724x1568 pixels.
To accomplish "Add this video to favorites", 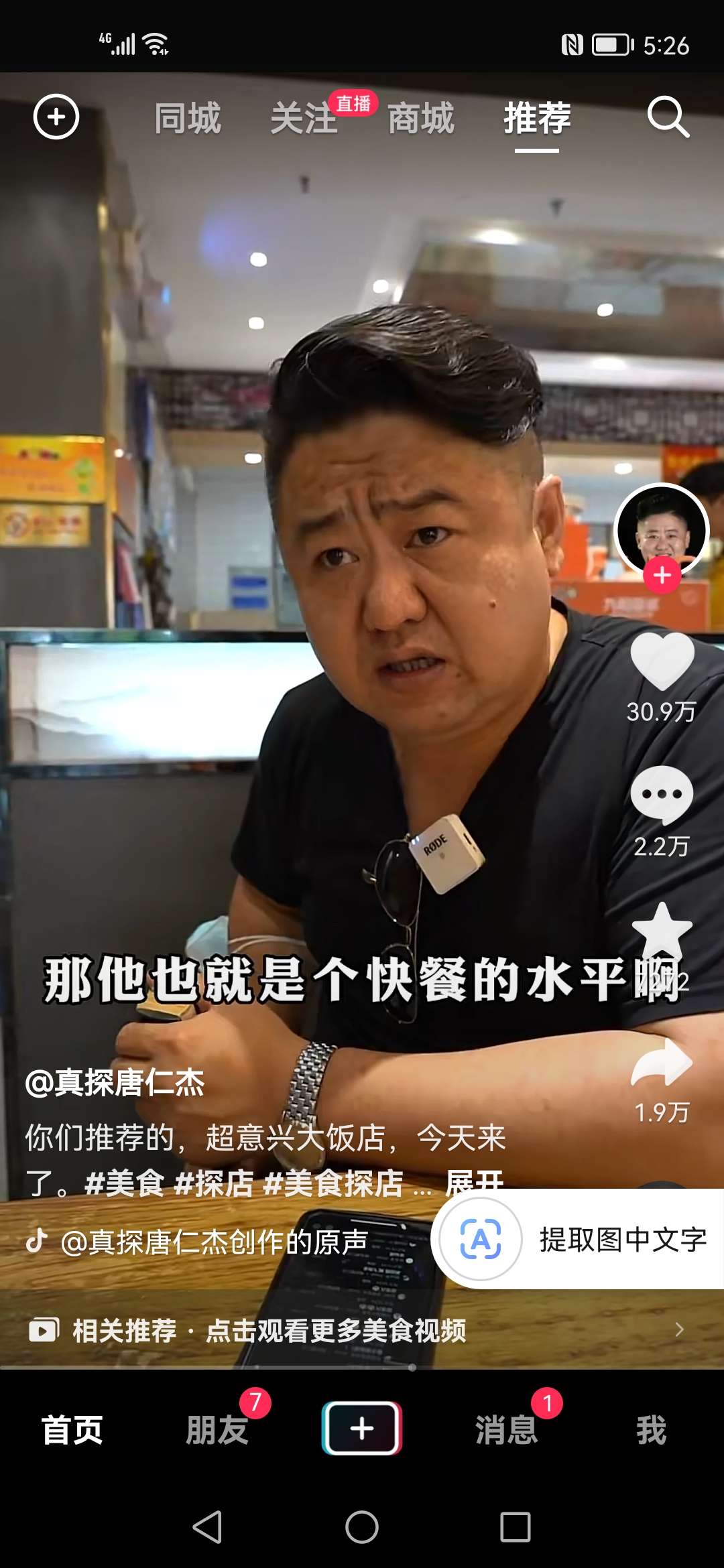I will [662, 930].
